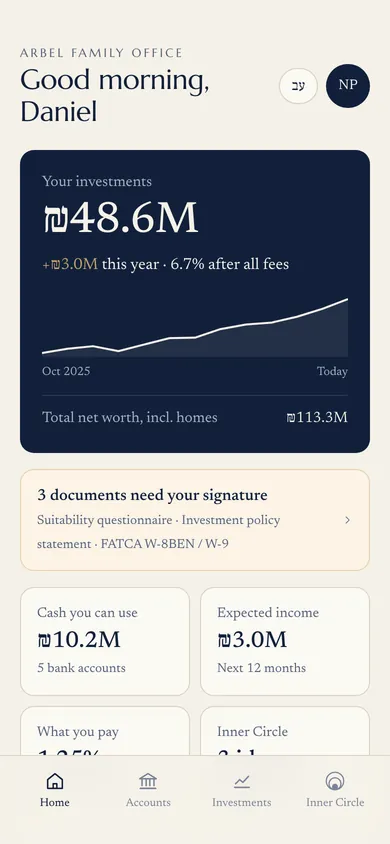This screenshot has height=844, width=390.
Task: Open the Expected income card
Action: [285, 641]
